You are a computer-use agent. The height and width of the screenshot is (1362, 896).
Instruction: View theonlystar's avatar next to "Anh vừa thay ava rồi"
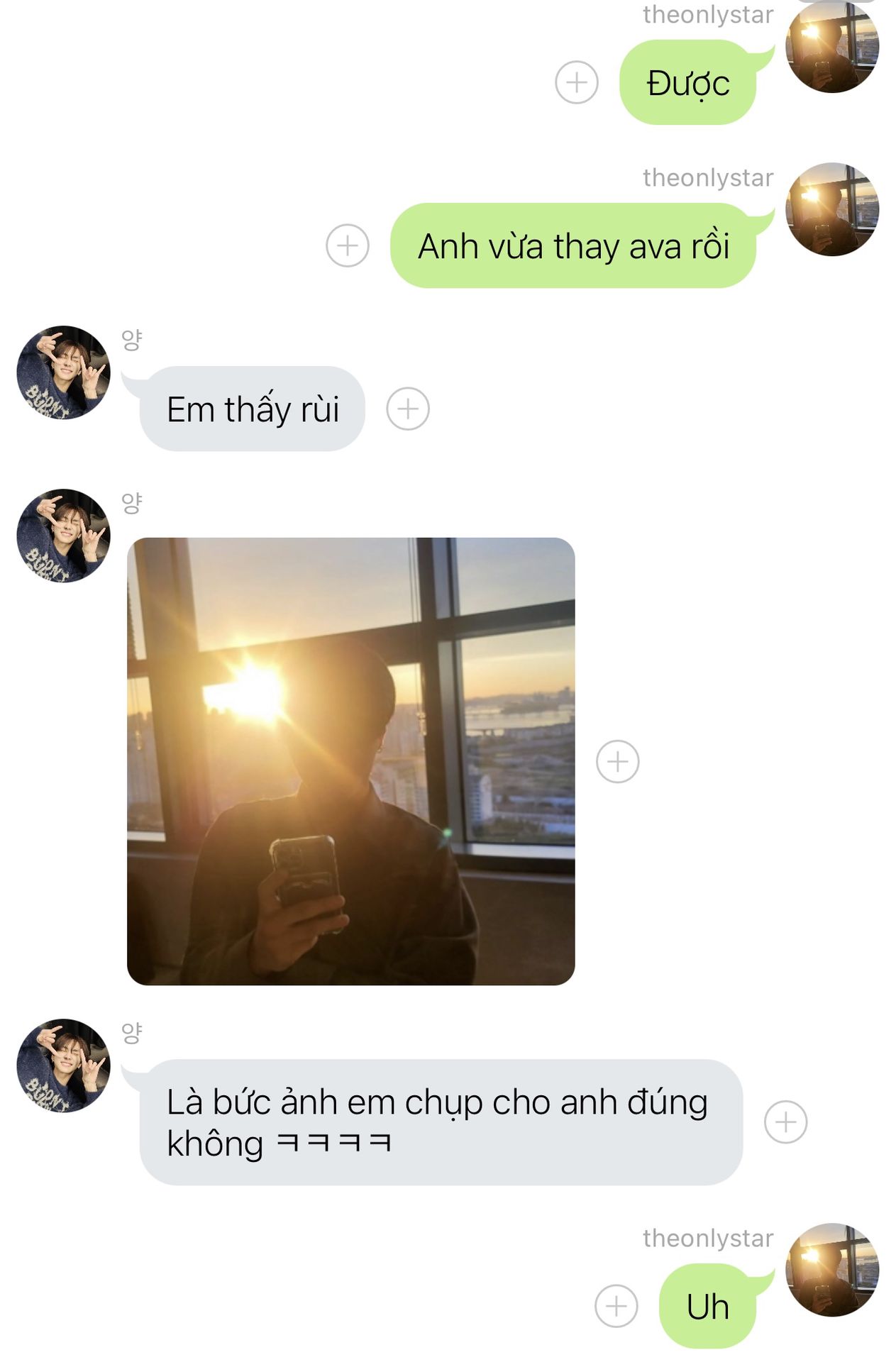click(x=831, y=209)
